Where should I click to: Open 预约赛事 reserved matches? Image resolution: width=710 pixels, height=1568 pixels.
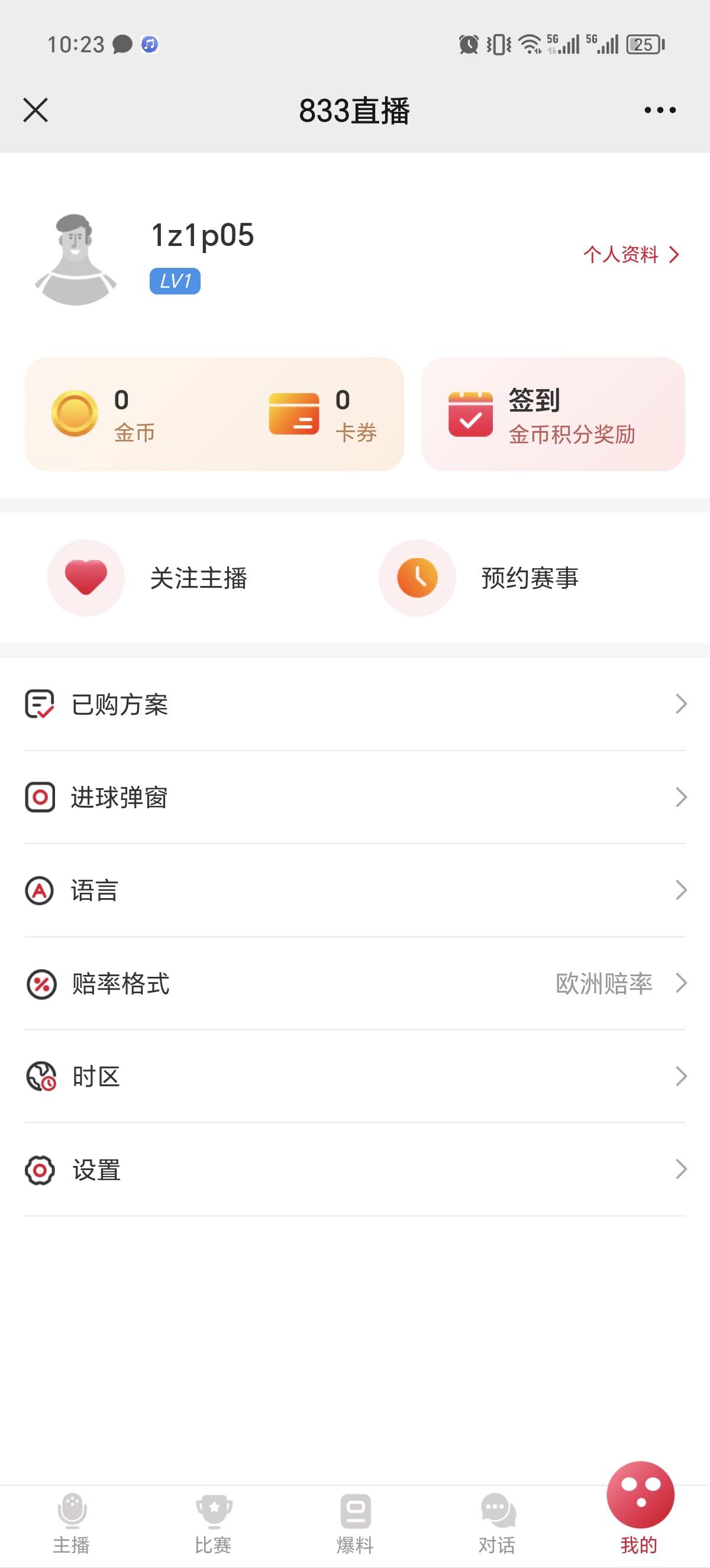(x=479, y=578)
